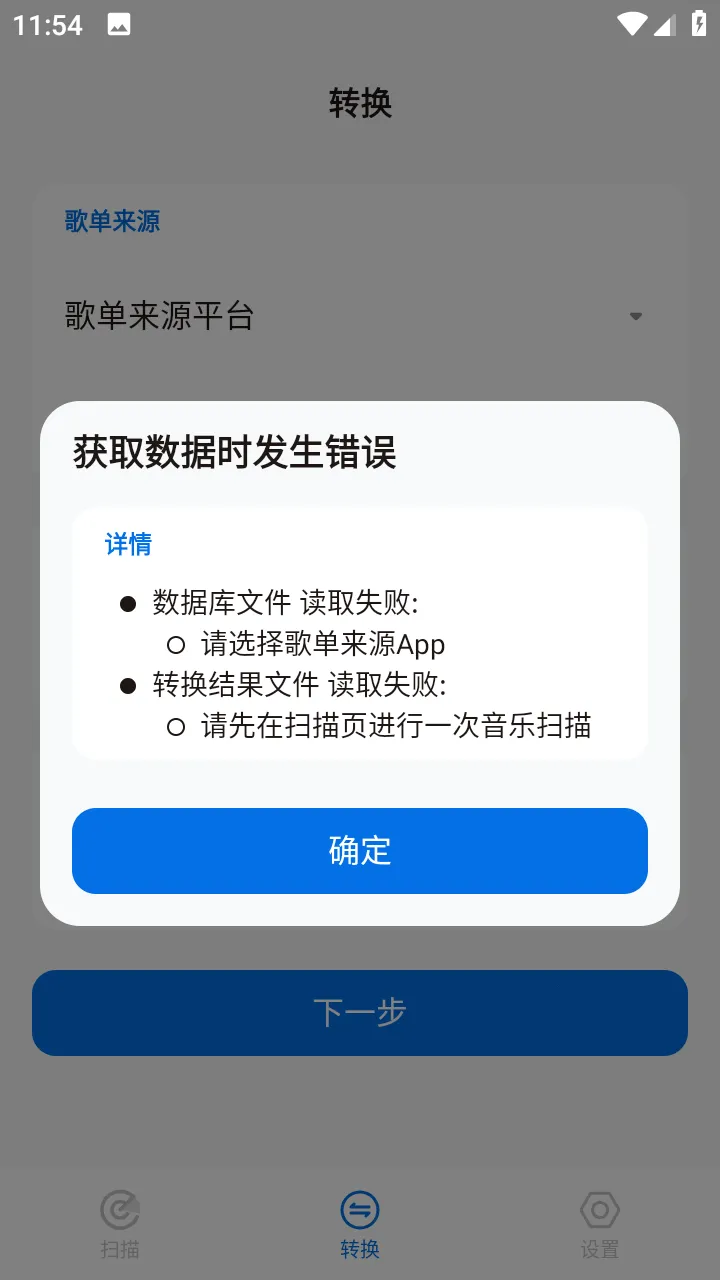This screenshot has width=720, height=1280.
Task: Click the dropdown arrow beside 歌单来源平台
Action: point(636,316)
